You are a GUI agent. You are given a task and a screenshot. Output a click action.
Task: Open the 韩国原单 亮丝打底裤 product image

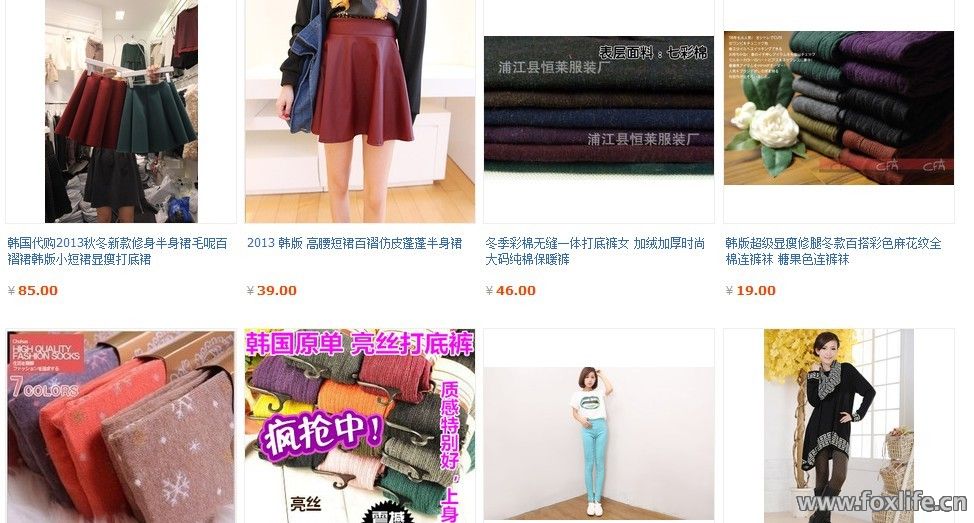(x=360, y=427)
